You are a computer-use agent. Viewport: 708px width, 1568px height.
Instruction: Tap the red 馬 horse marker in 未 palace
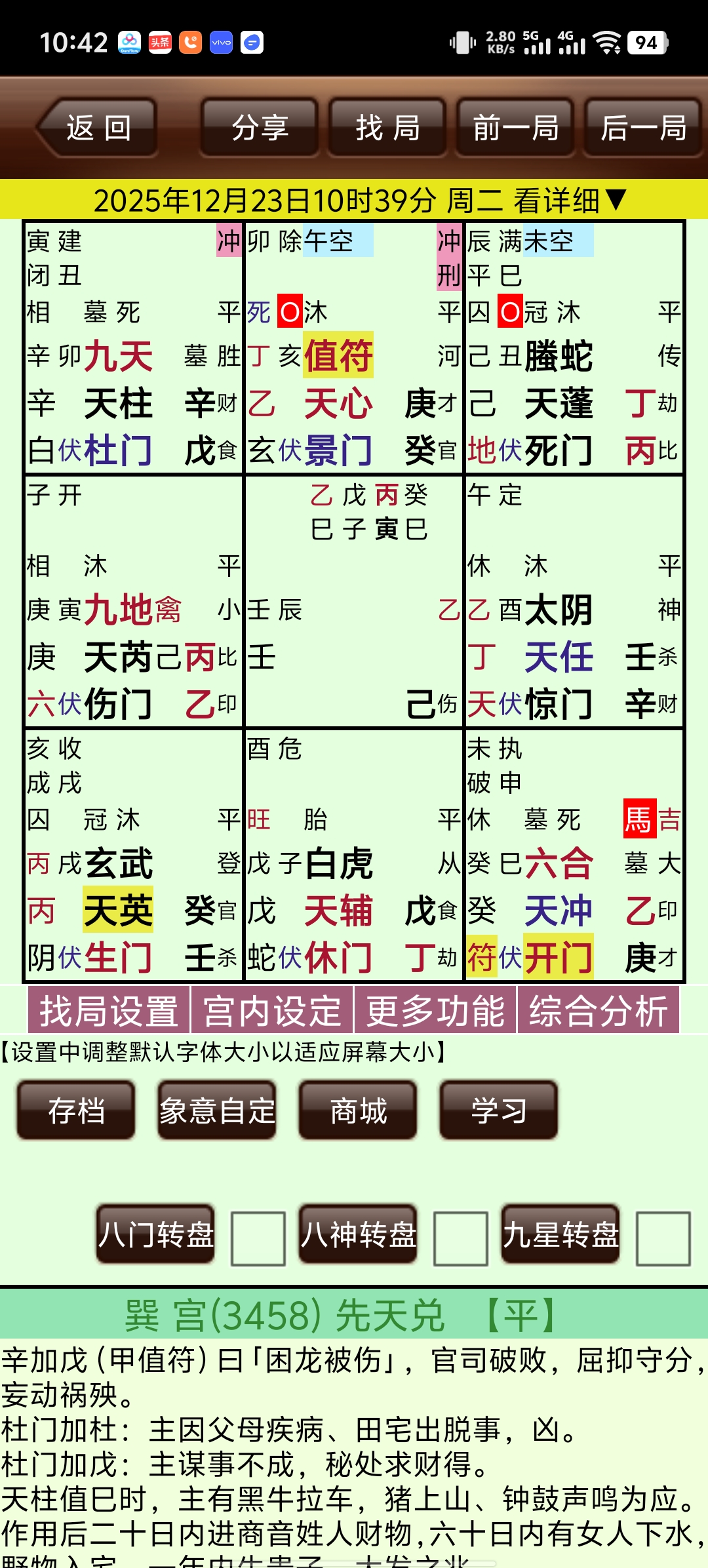click(x=640, y=819)
